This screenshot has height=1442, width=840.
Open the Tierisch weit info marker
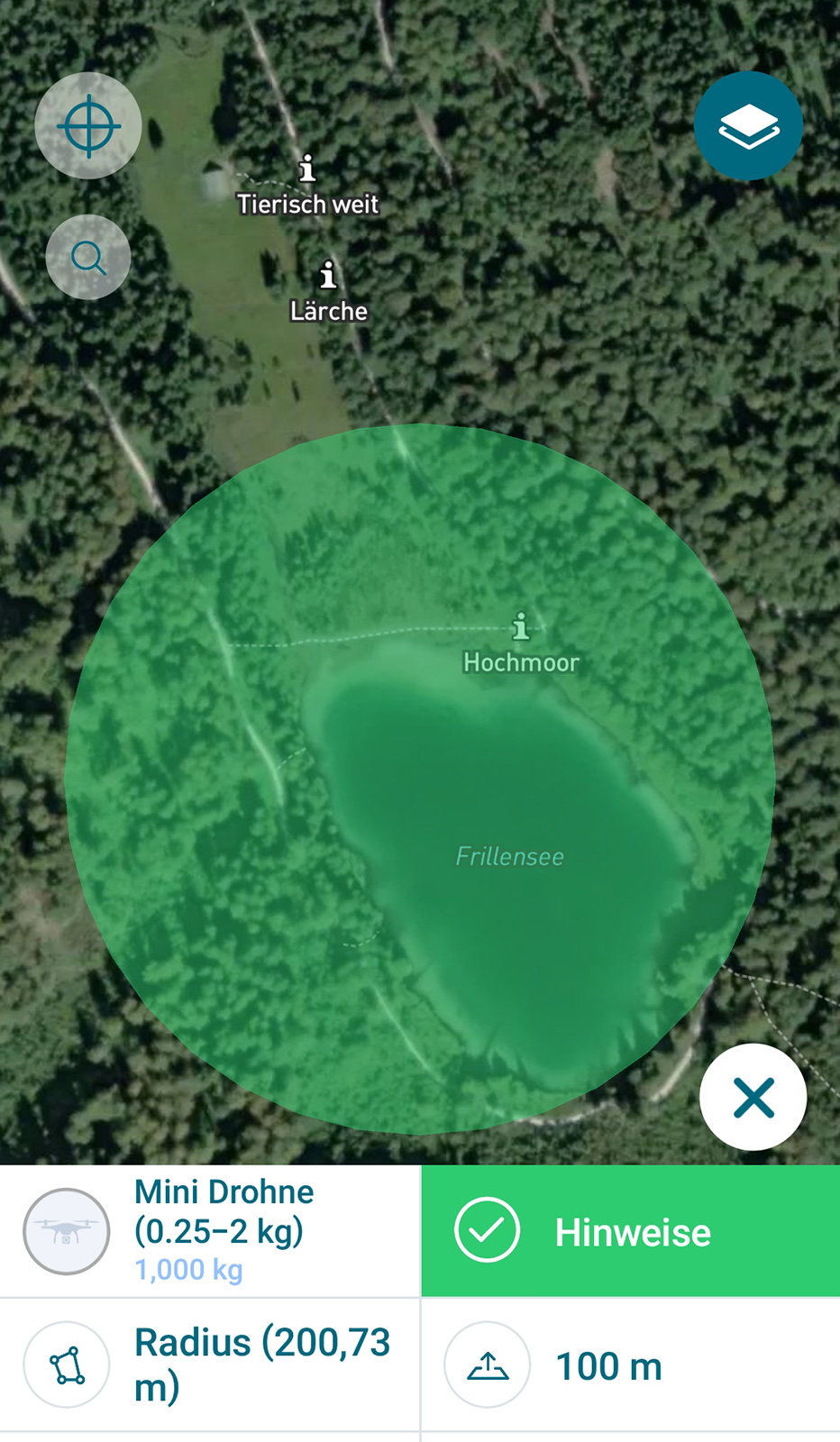307,169
